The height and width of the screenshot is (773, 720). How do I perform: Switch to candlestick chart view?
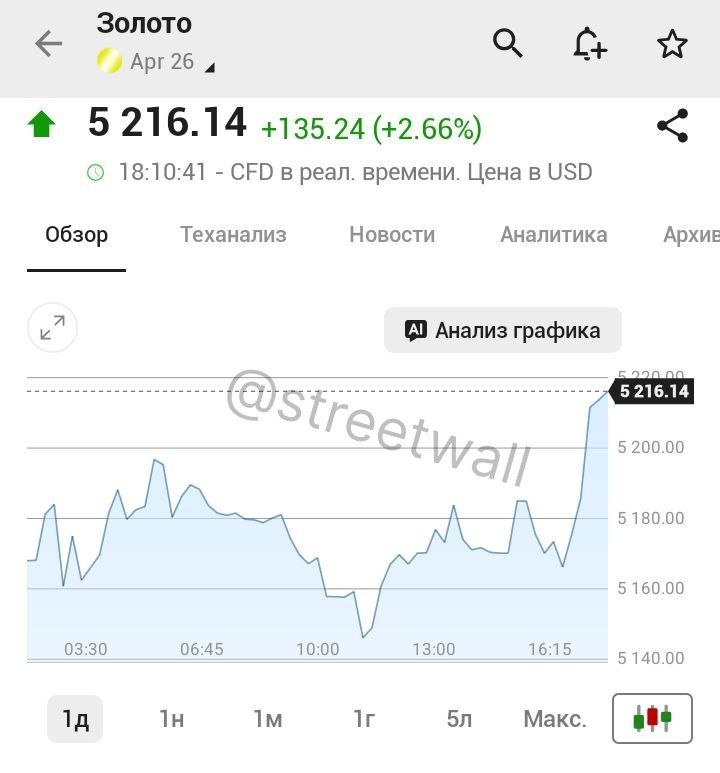coord(652,718)
